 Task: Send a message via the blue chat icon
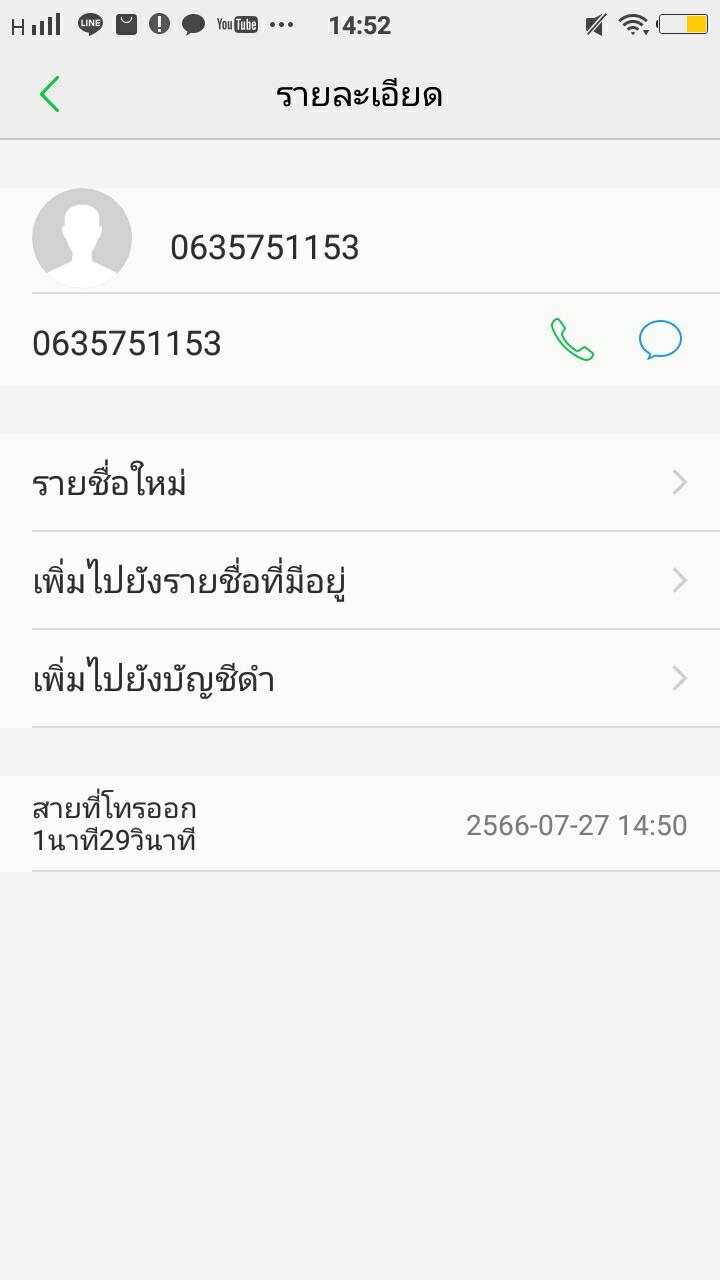[660, 340]
